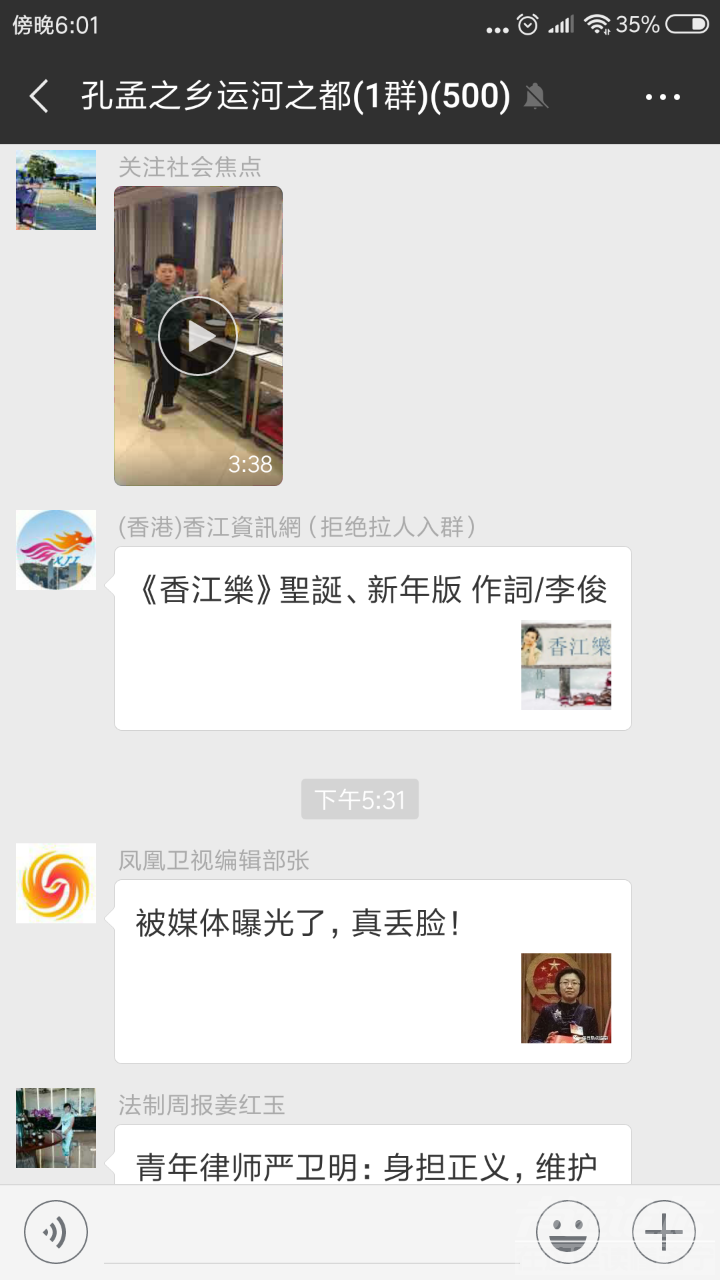Tap the message text field
The height and width of the screenshot is (1280, 720).
pyautogui.click(x=310, y=1232)
